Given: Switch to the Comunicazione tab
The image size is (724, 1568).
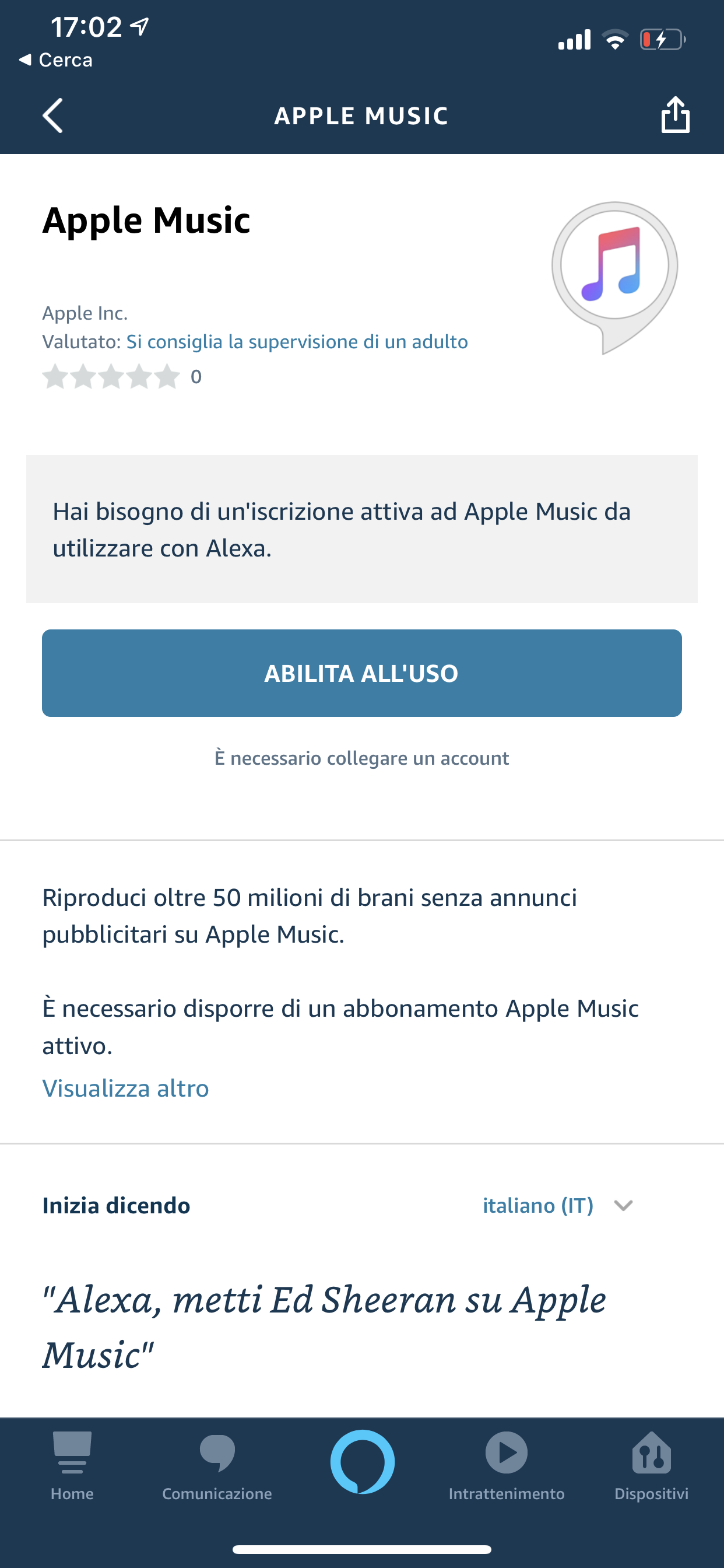Looking at the screenshot, I should [x=217, y=1466].
